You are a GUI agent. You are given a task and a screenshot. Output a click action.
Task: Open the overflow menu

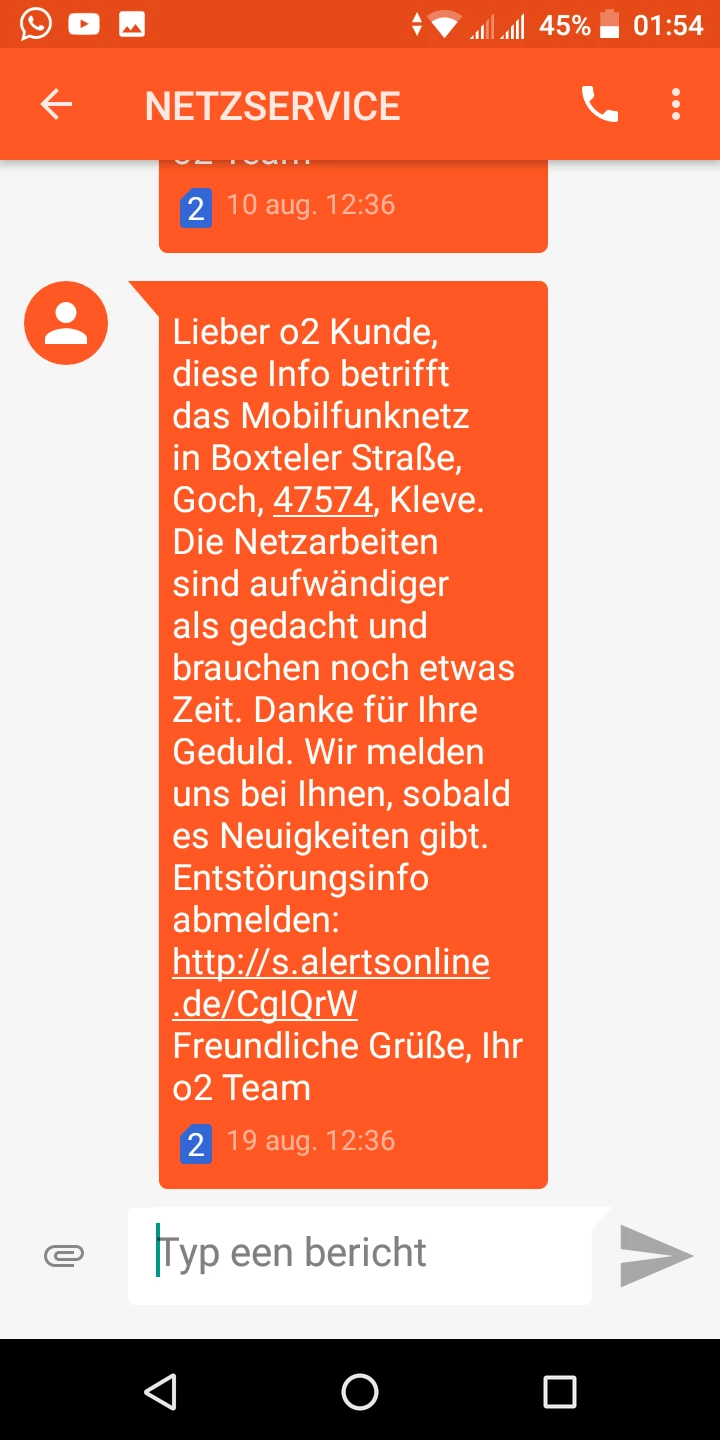tap(676, 105)
